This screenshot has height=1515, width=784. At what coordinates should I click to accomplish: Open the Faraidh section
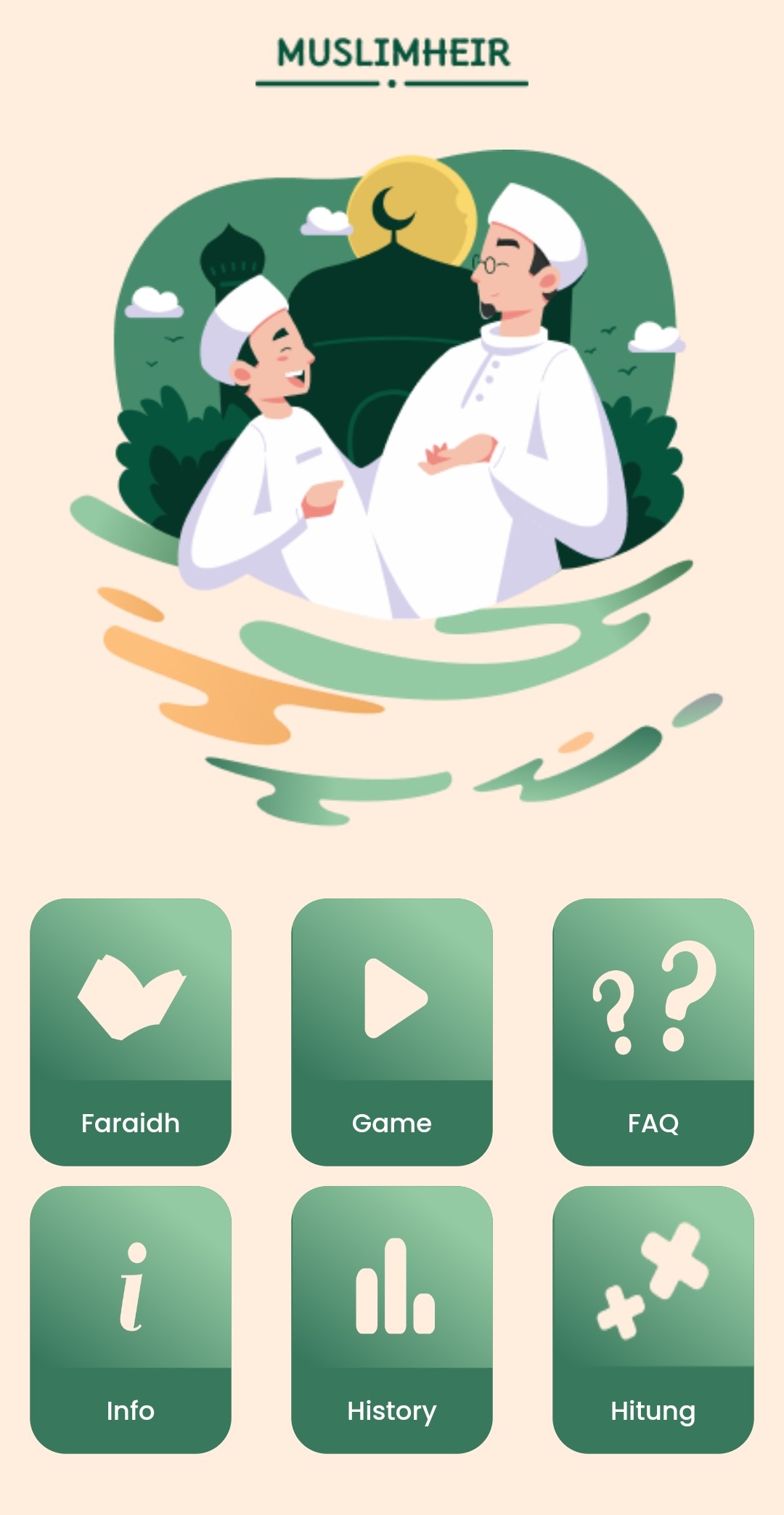[131, 1031]
